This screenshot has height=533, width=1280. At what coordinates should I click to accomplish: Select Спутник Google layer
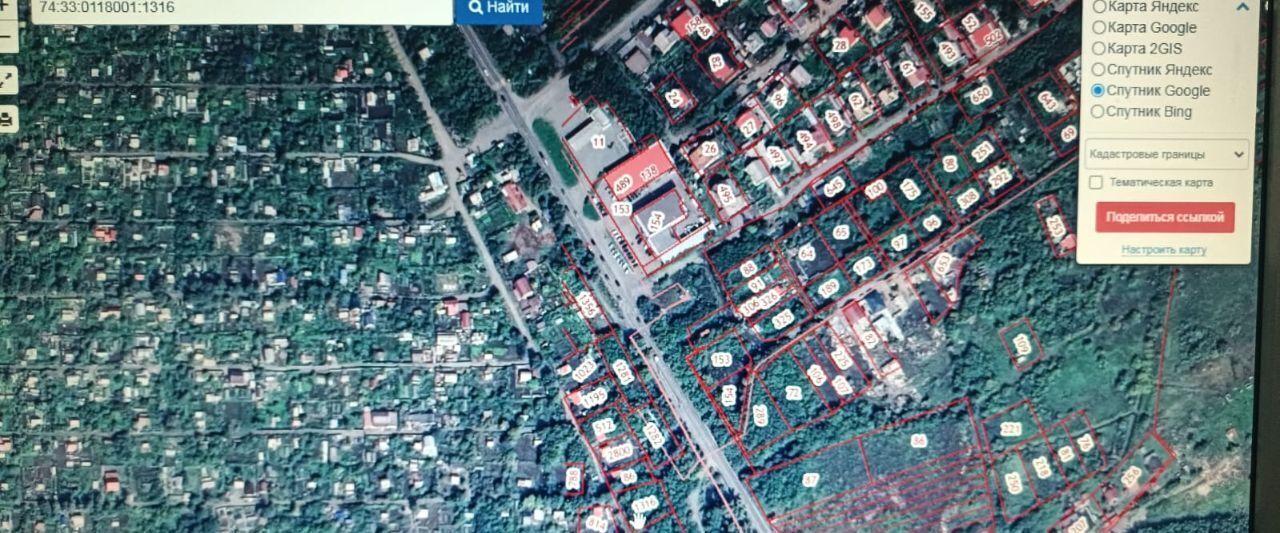pos(1099,90)
